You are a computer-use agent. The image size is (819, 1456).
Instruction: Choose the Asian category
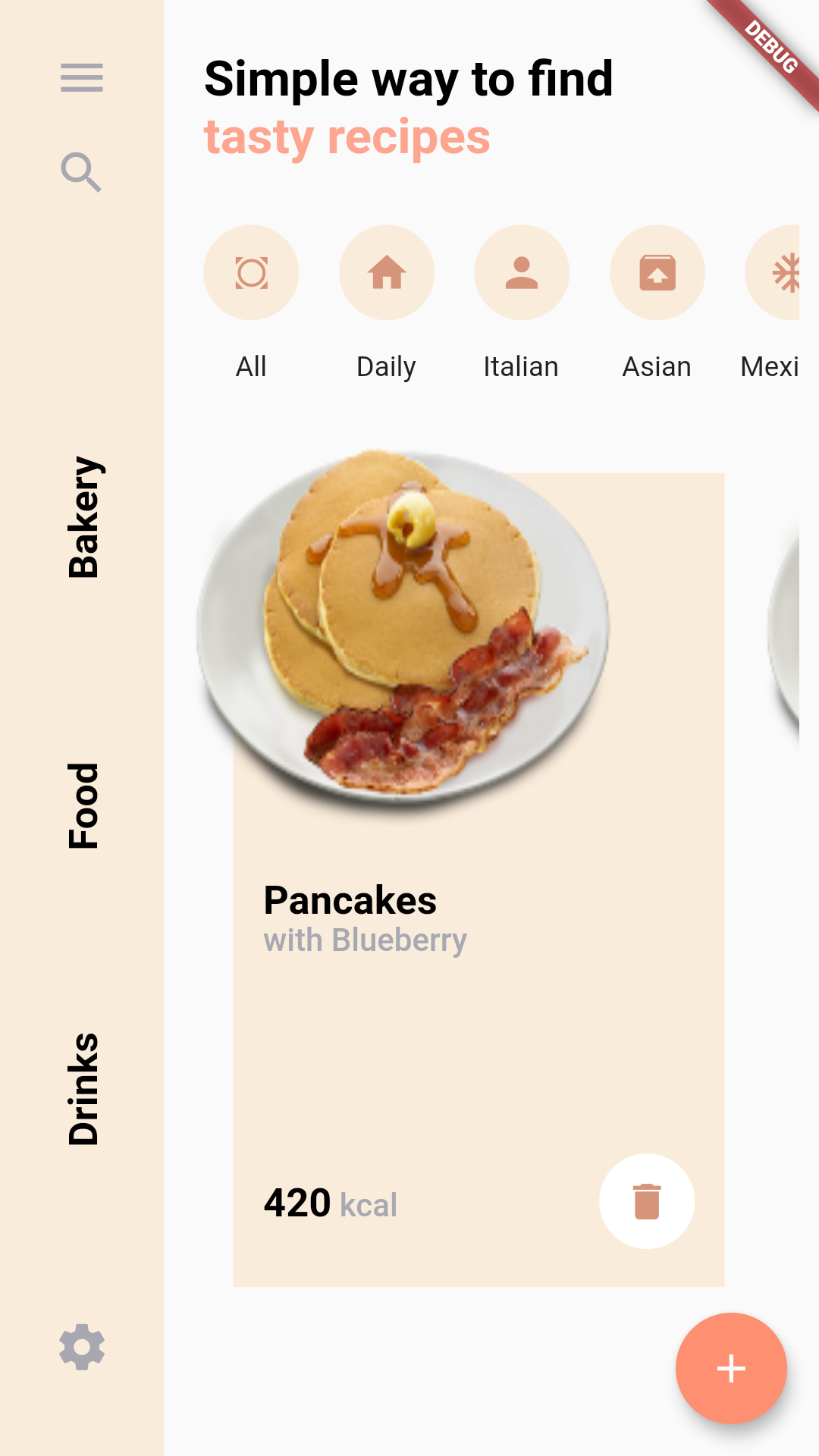coord(657,273)
